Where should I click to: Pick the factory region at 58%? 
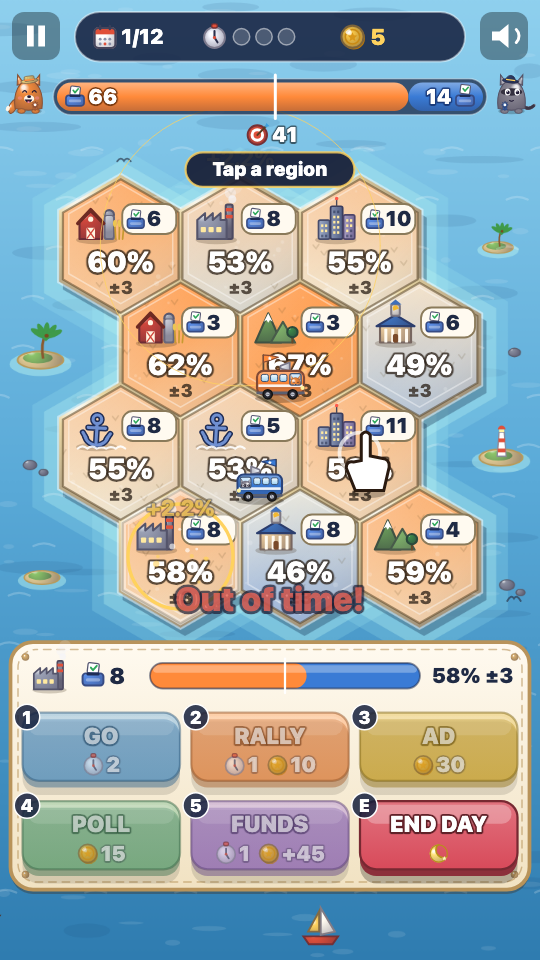(180, 556)
